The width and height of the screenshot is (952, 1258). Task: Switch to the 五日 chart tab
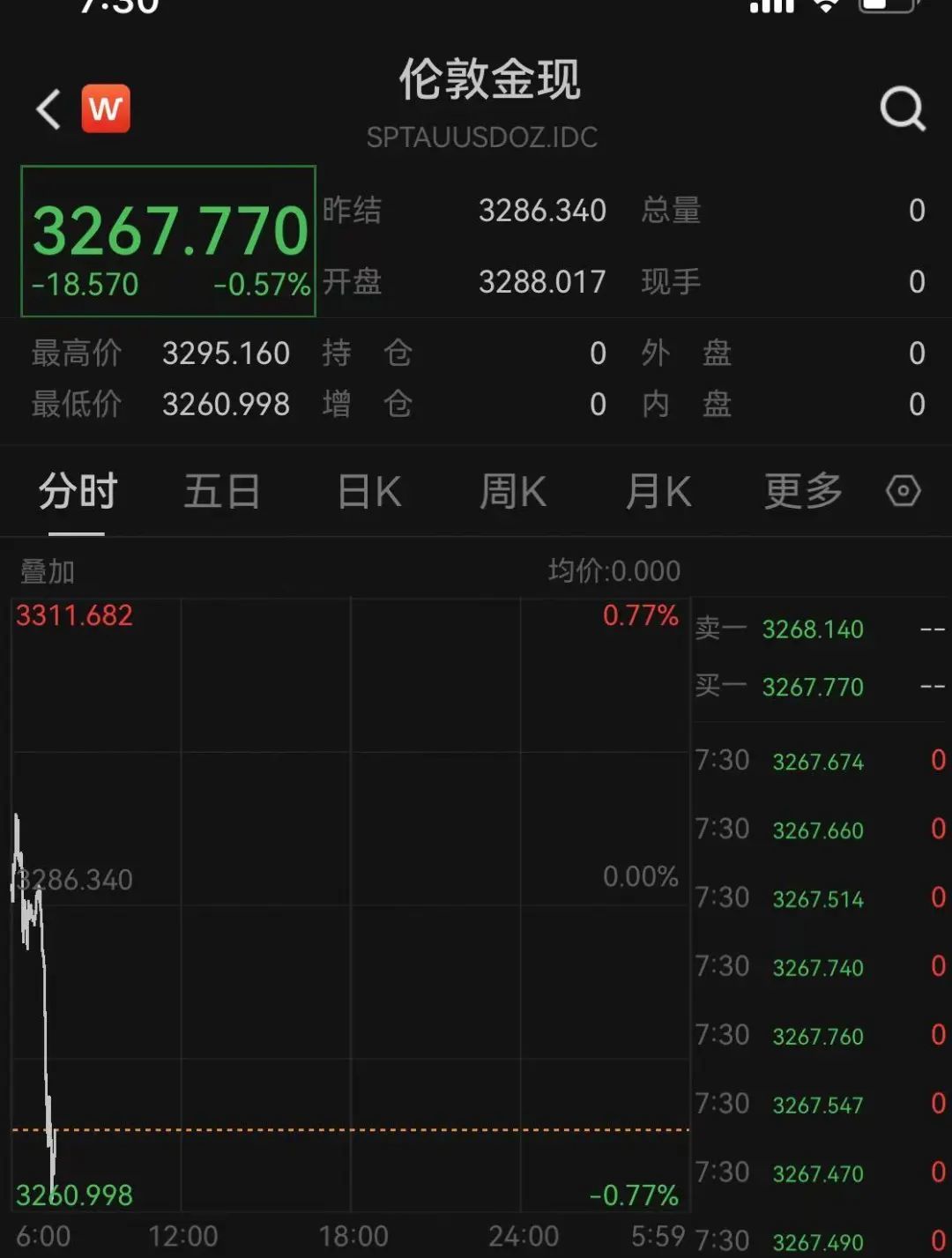pyautogui.click(x=222, y=492)
